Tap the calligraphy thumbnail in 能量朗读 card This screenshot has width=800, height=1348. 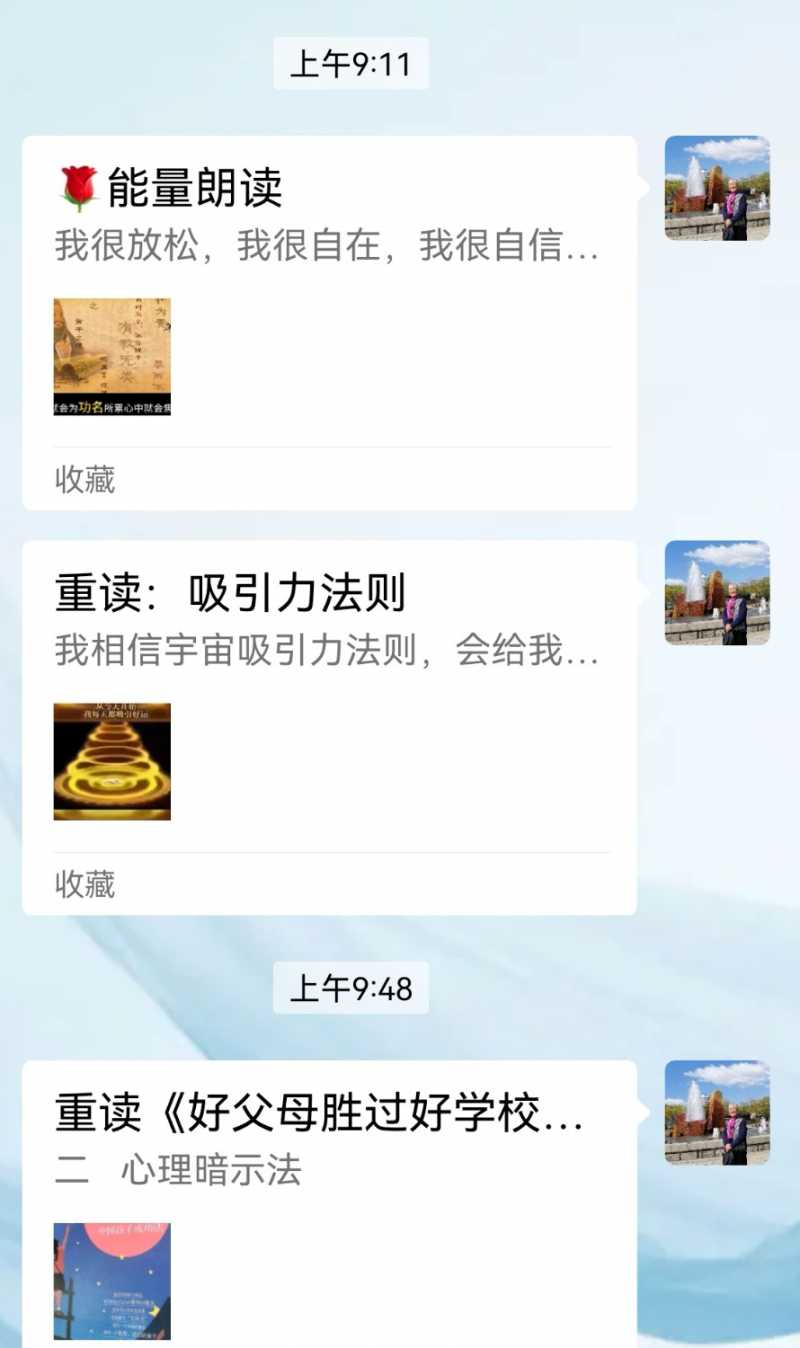pos(110,352)
